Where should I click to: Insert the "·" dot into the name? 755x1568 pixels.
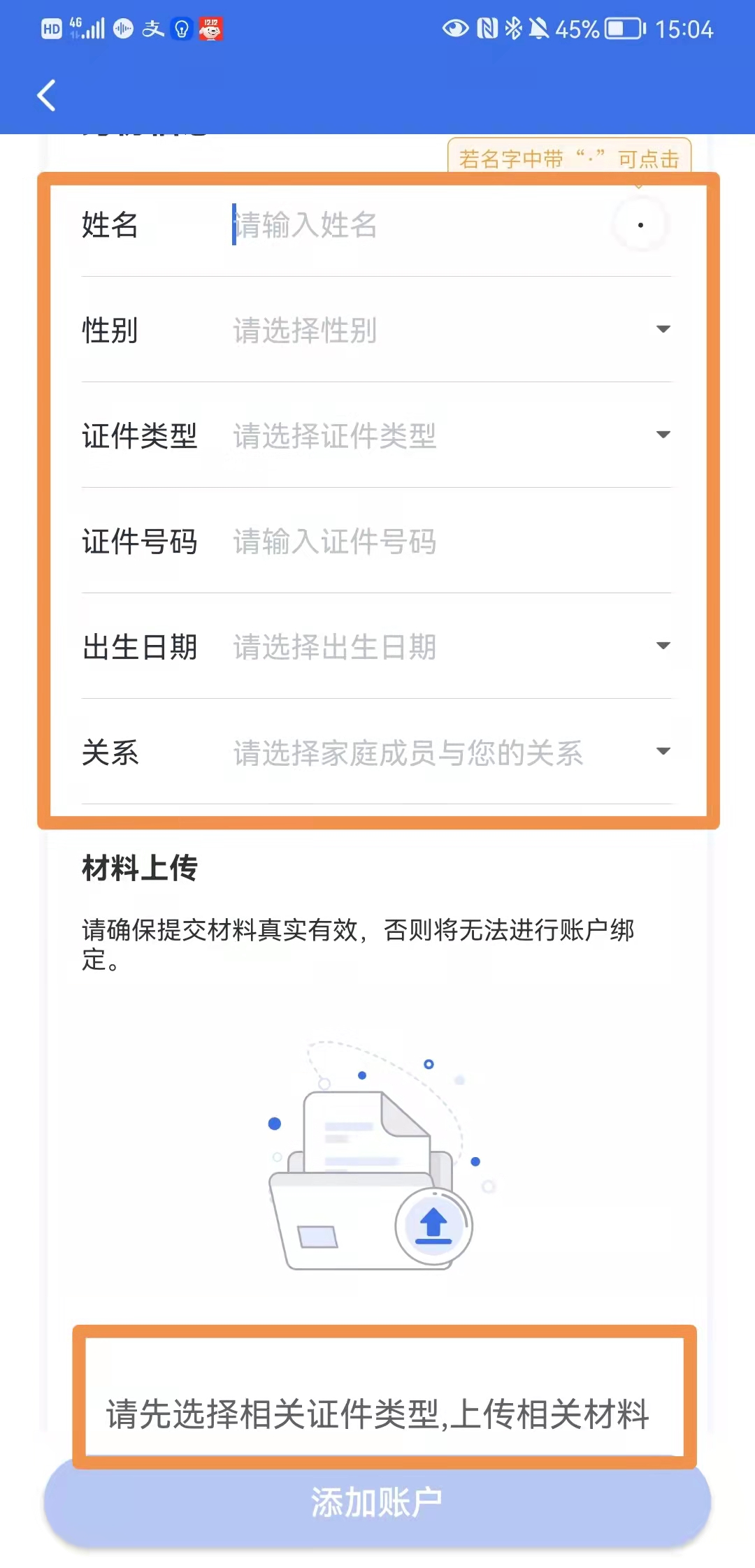click(x=640, y=225)
